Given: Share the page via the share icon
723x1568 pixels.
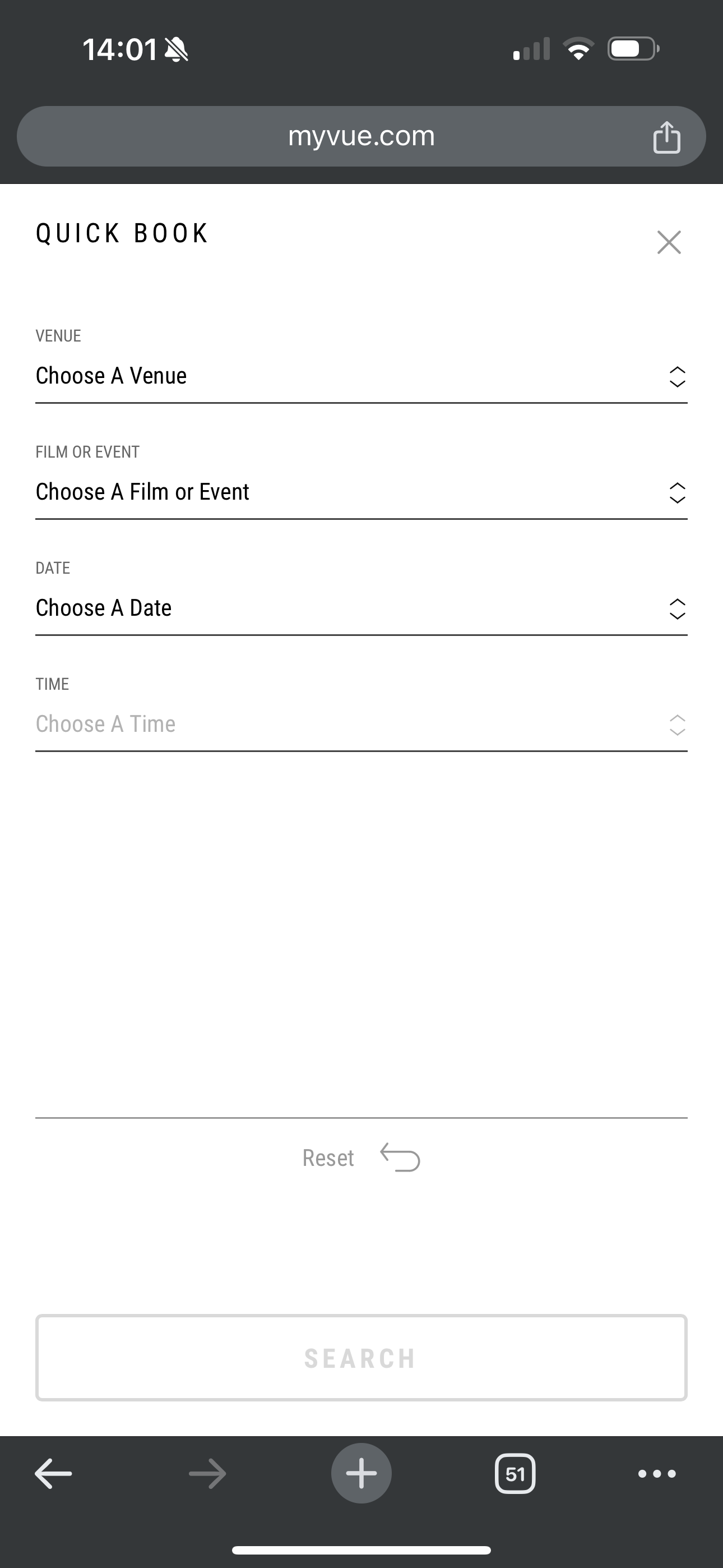Looking at the screenshot, I should (x=666, y=136).
